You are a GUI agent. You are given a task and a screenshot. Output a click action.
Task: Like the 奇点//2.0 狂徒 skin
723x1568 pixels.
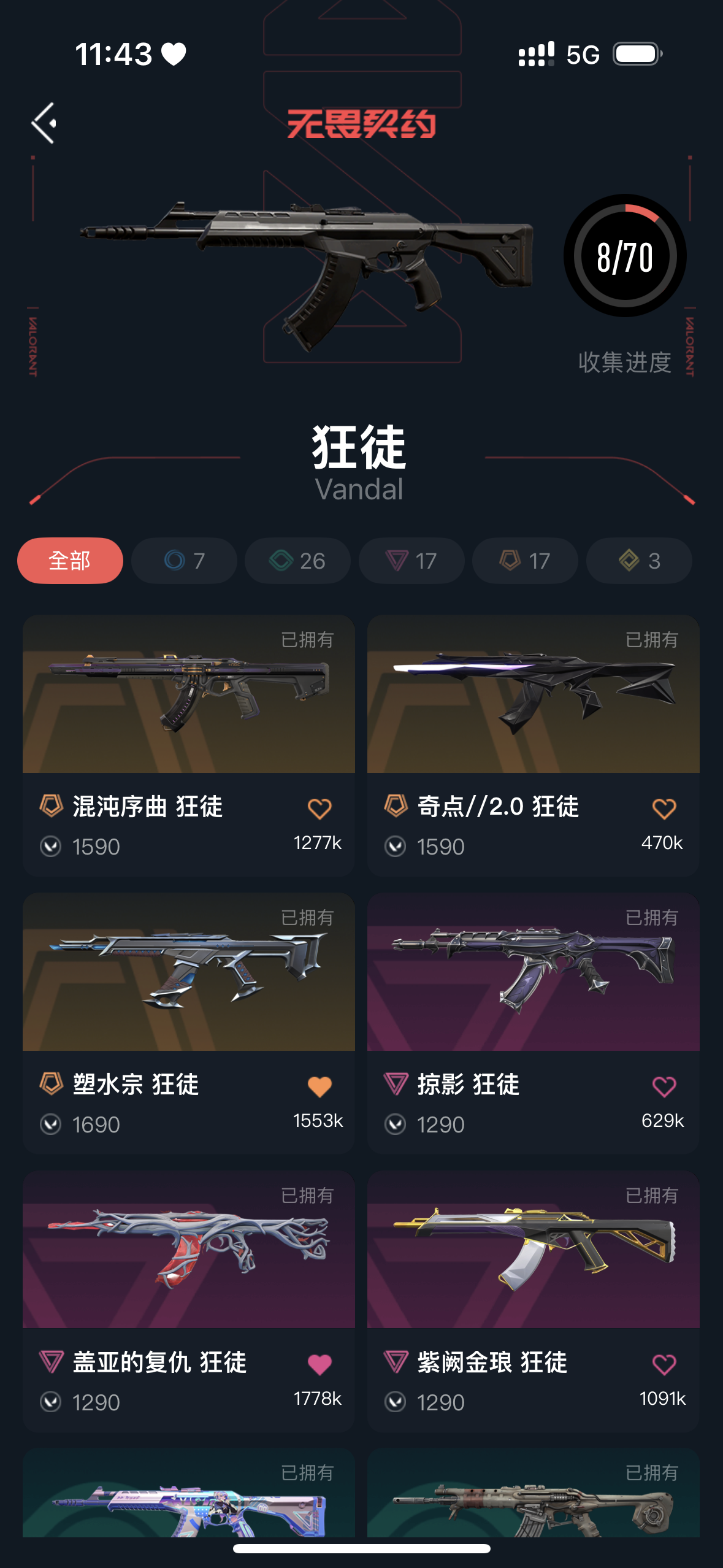pyautogui.click(x=664, y=809)
